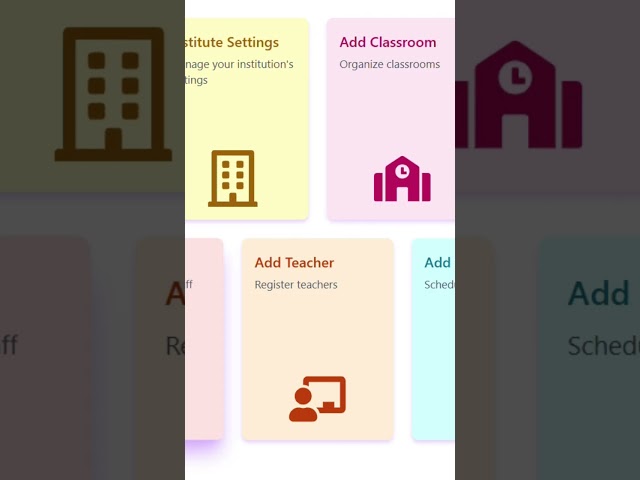
Task: Open the Add Classroom card
Action: [390, 120]
